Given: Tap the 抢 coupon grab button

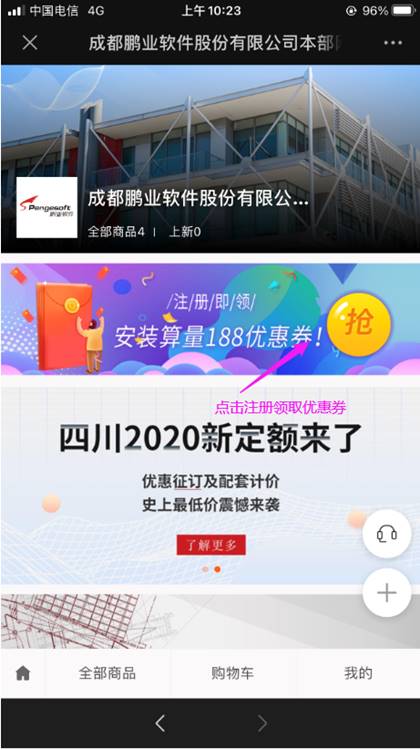Looking at the screenshot, I should 361,324.
